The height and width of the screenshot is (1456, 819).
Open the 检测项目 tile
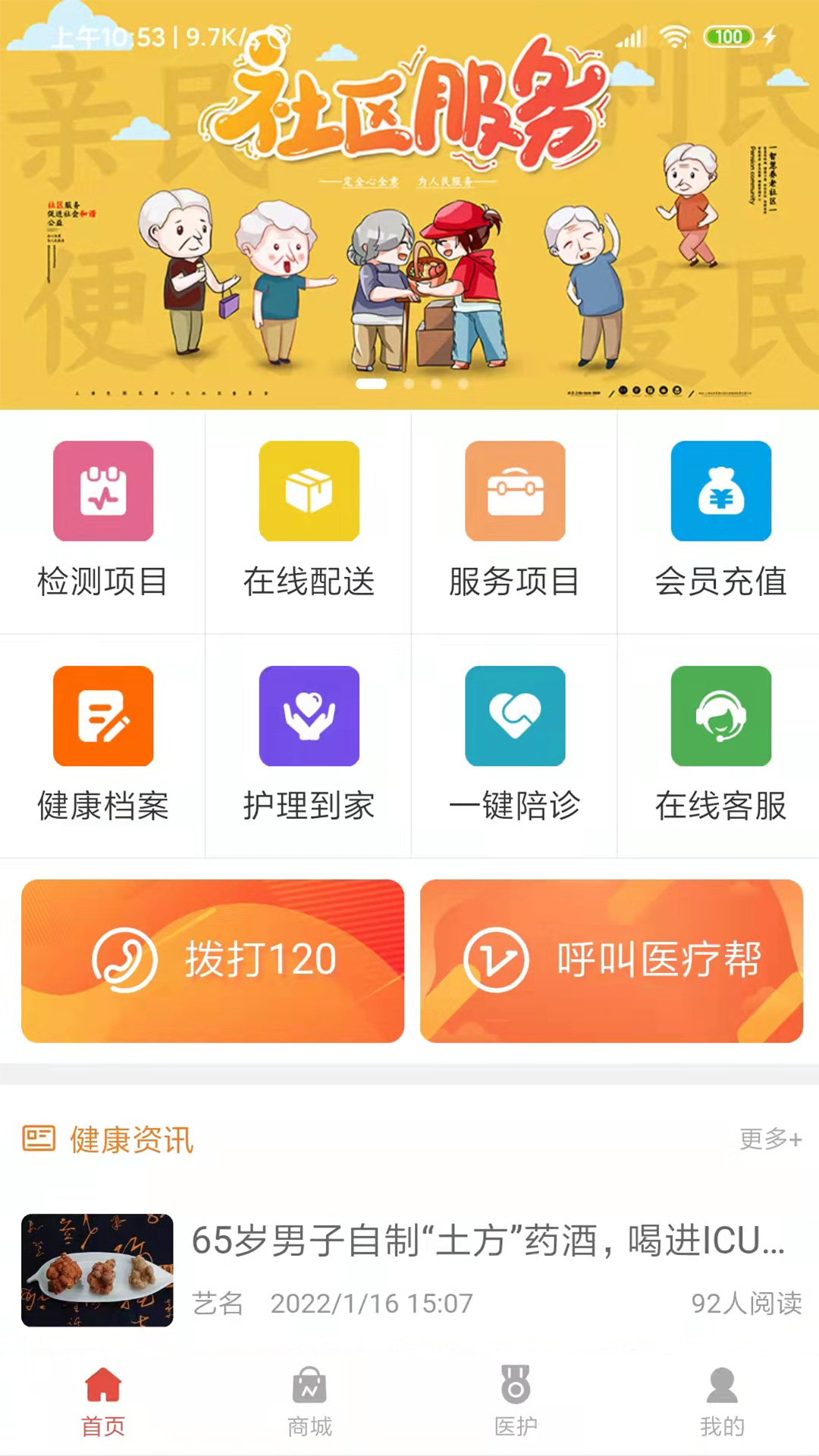103,522
